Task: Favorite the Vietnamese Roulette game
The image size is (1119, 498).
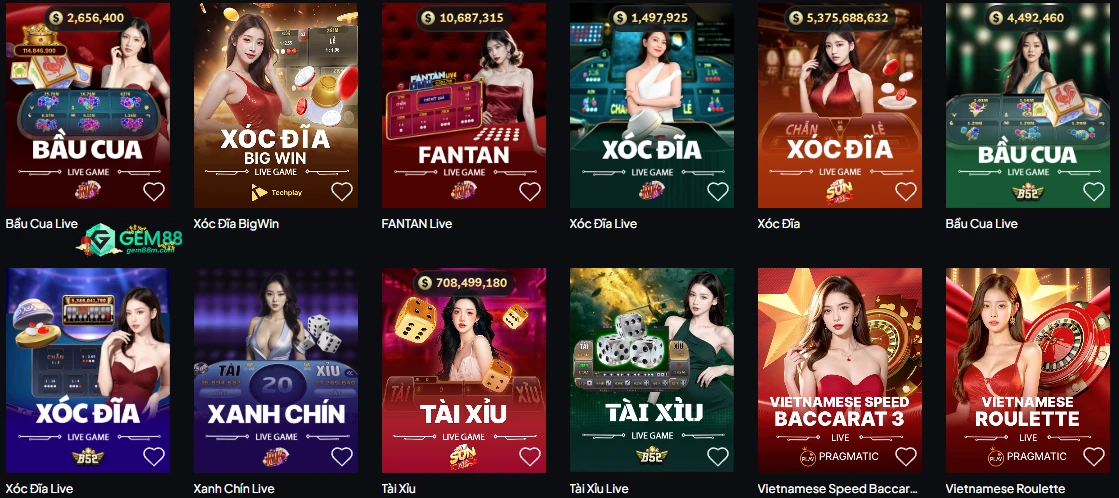Action: [x=1094, y=456]
